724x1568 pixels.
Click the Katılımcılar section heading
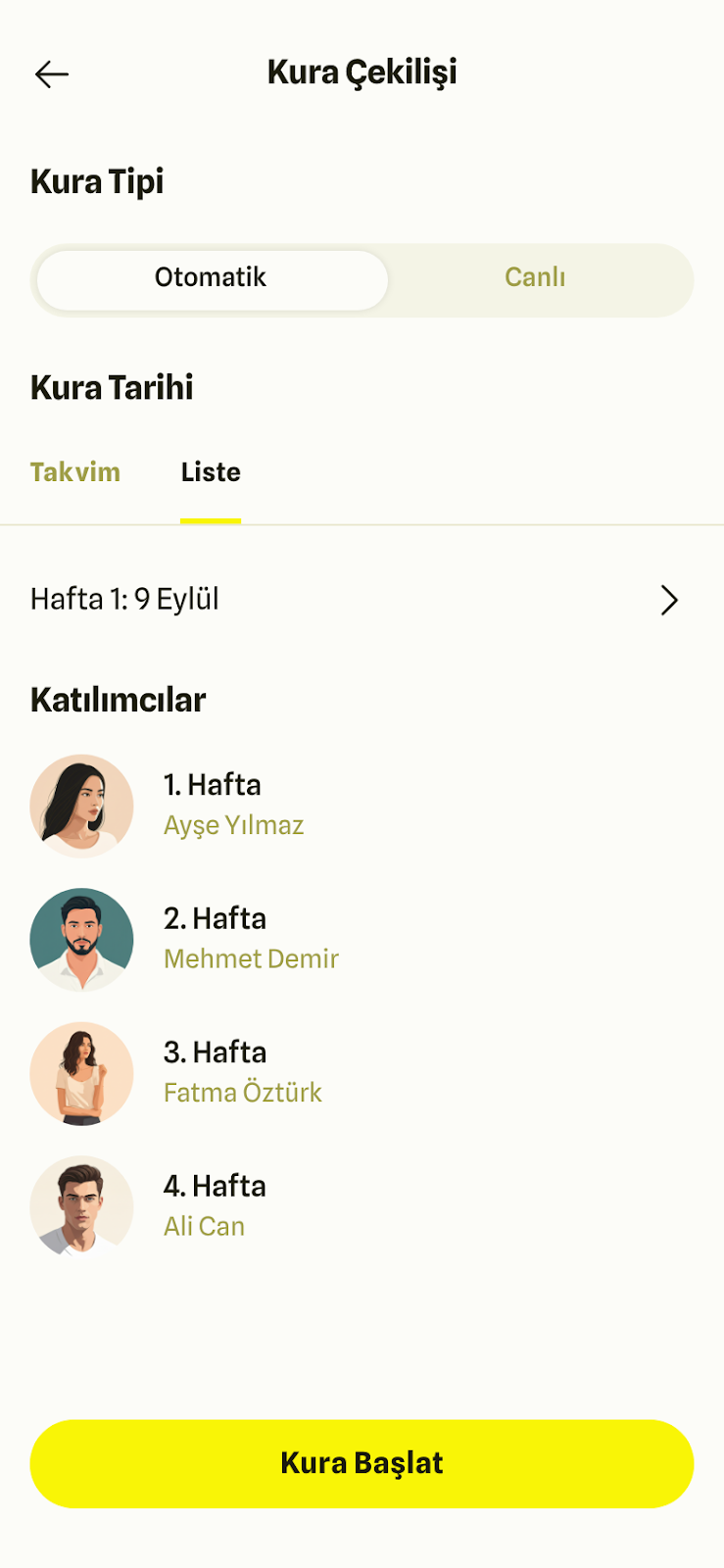[x=118, y=700]
